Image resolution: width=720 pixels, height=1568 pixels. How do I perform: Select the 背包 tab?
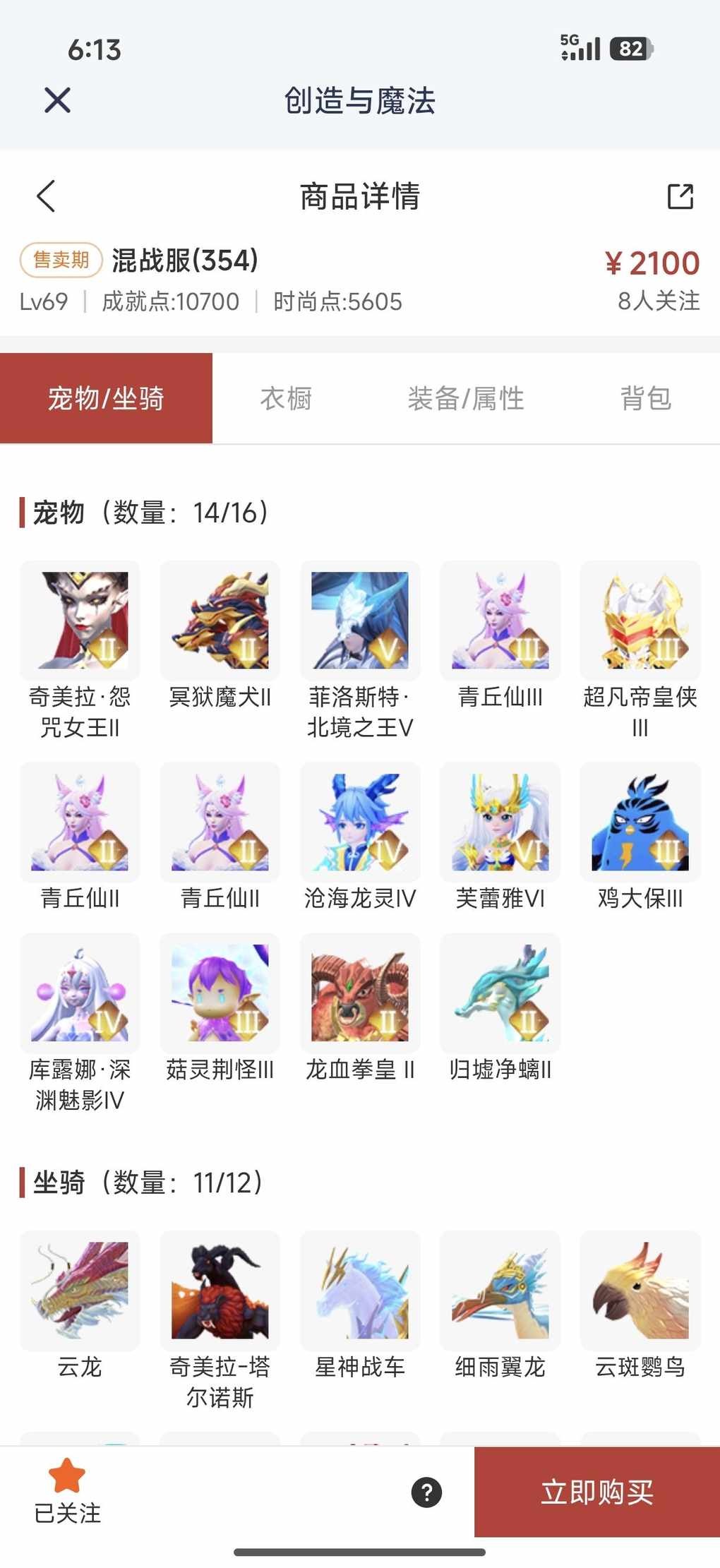pos(645,399)
